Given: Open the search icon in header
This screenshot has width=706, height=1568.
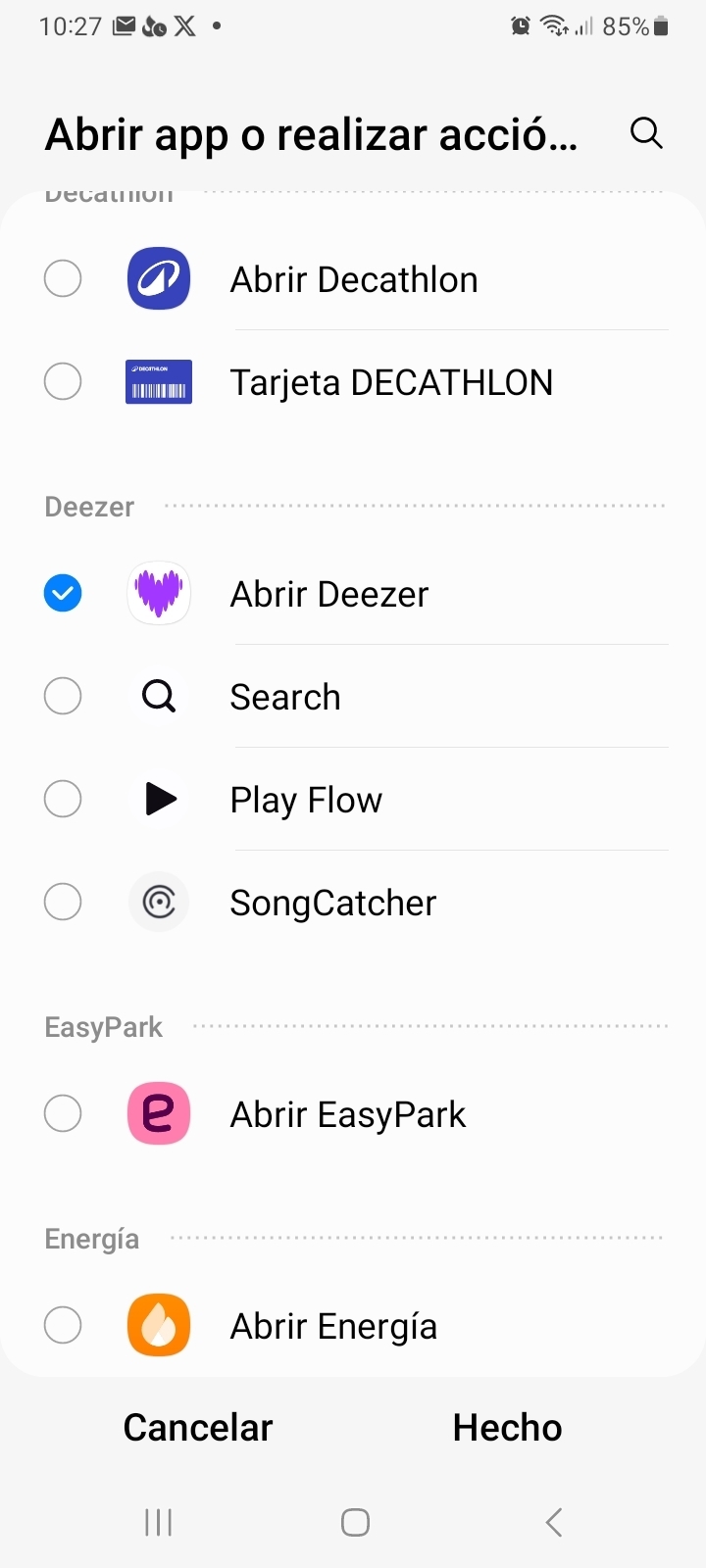Looking at the screenshot, I should [x=646, y=132].
